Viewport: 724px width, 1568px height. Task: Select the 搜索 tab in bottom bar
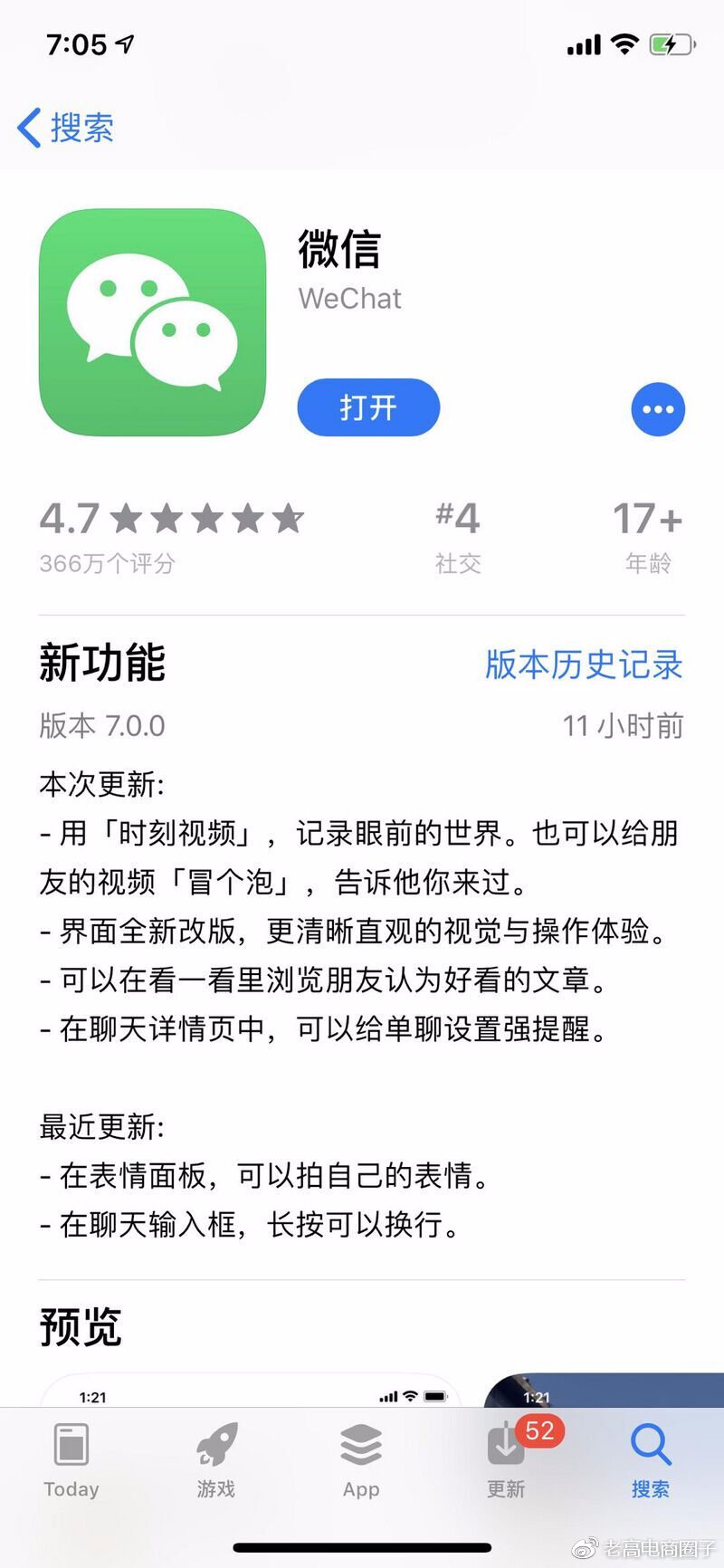651,1459
